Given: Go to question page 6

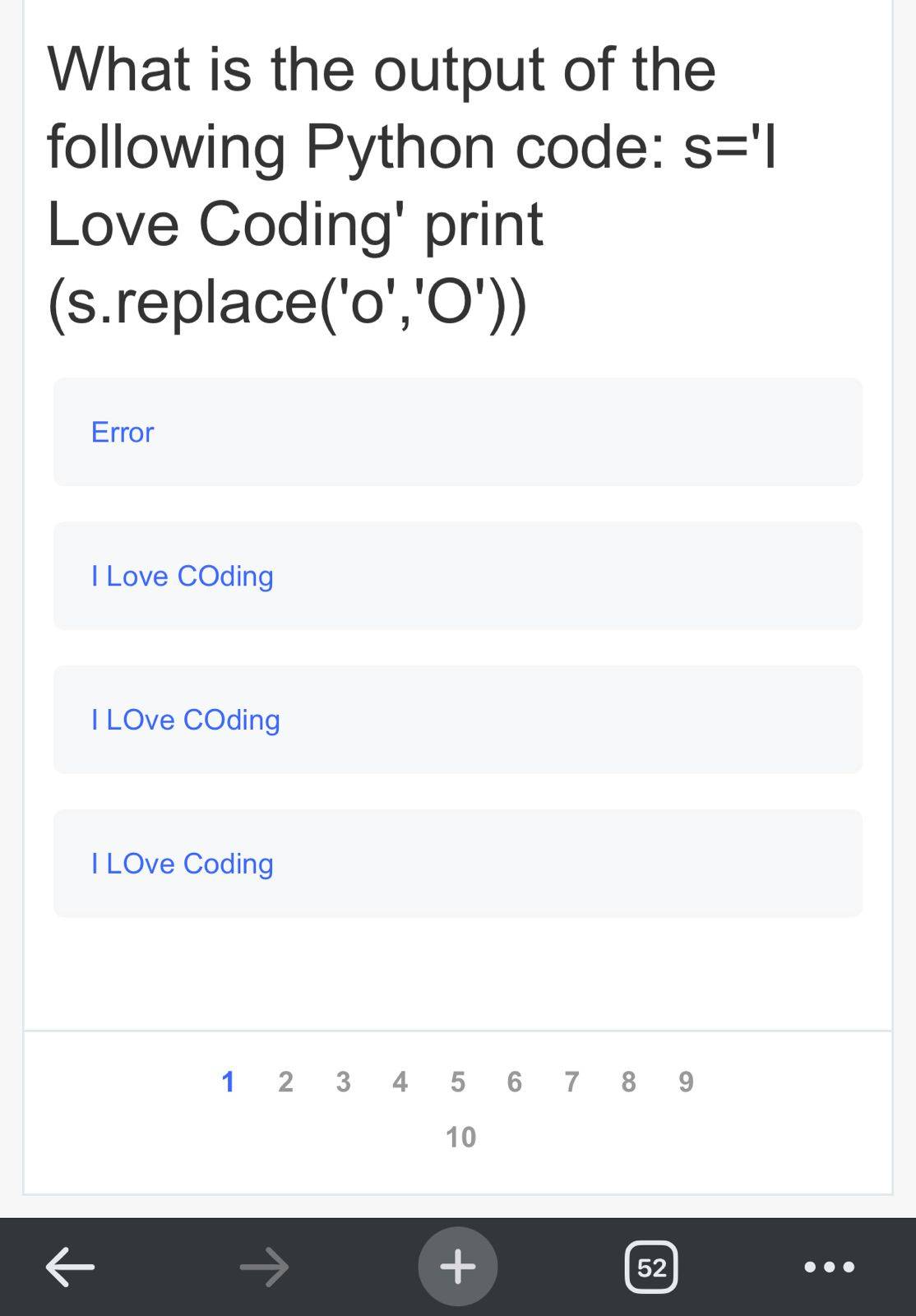Looking at the screenshot, I should tap(515, 1082).
